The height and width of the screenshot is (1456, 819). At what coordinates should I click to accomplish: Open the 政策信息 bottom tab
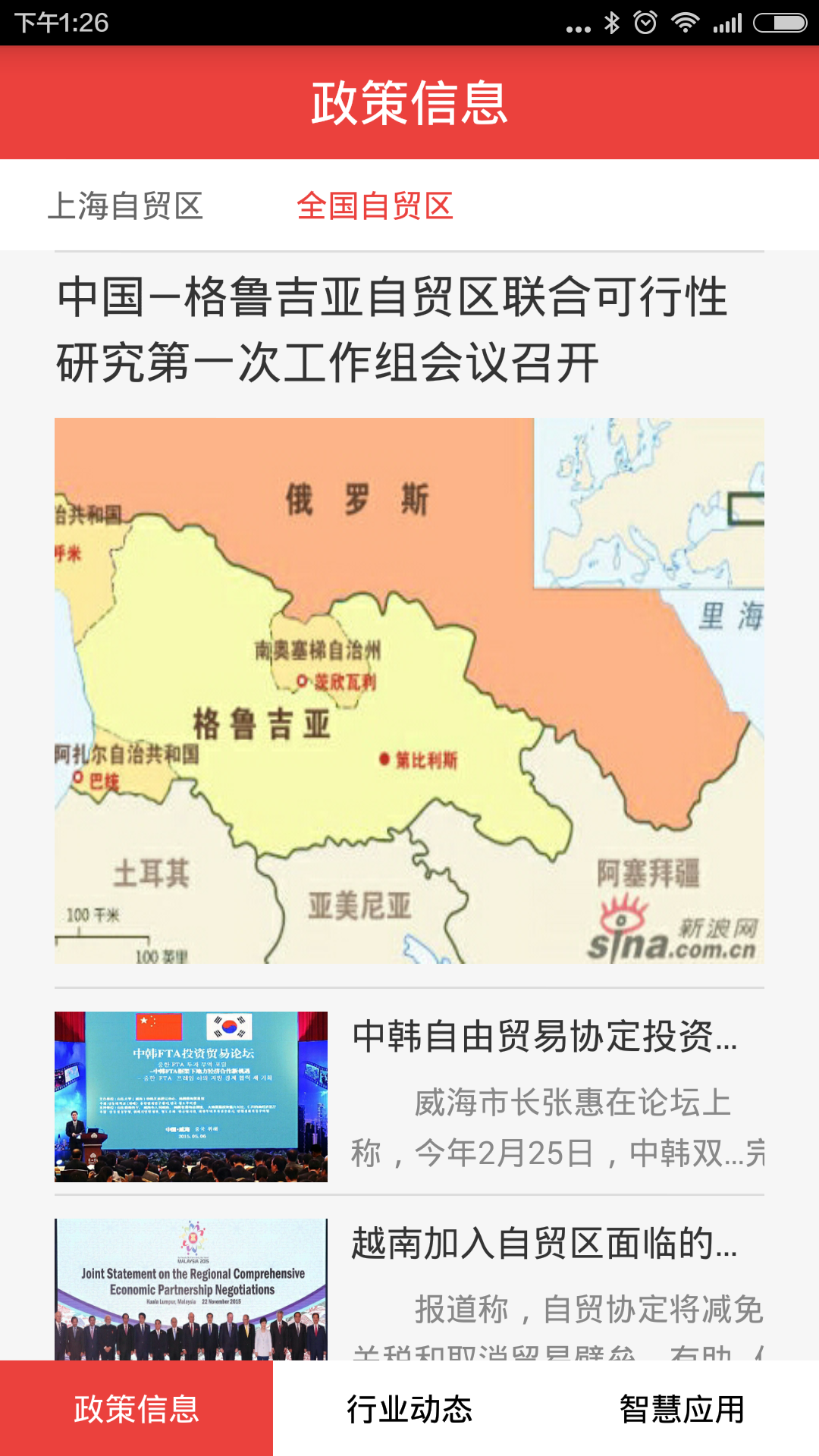pyautogui.click(x=136, y=1408)
